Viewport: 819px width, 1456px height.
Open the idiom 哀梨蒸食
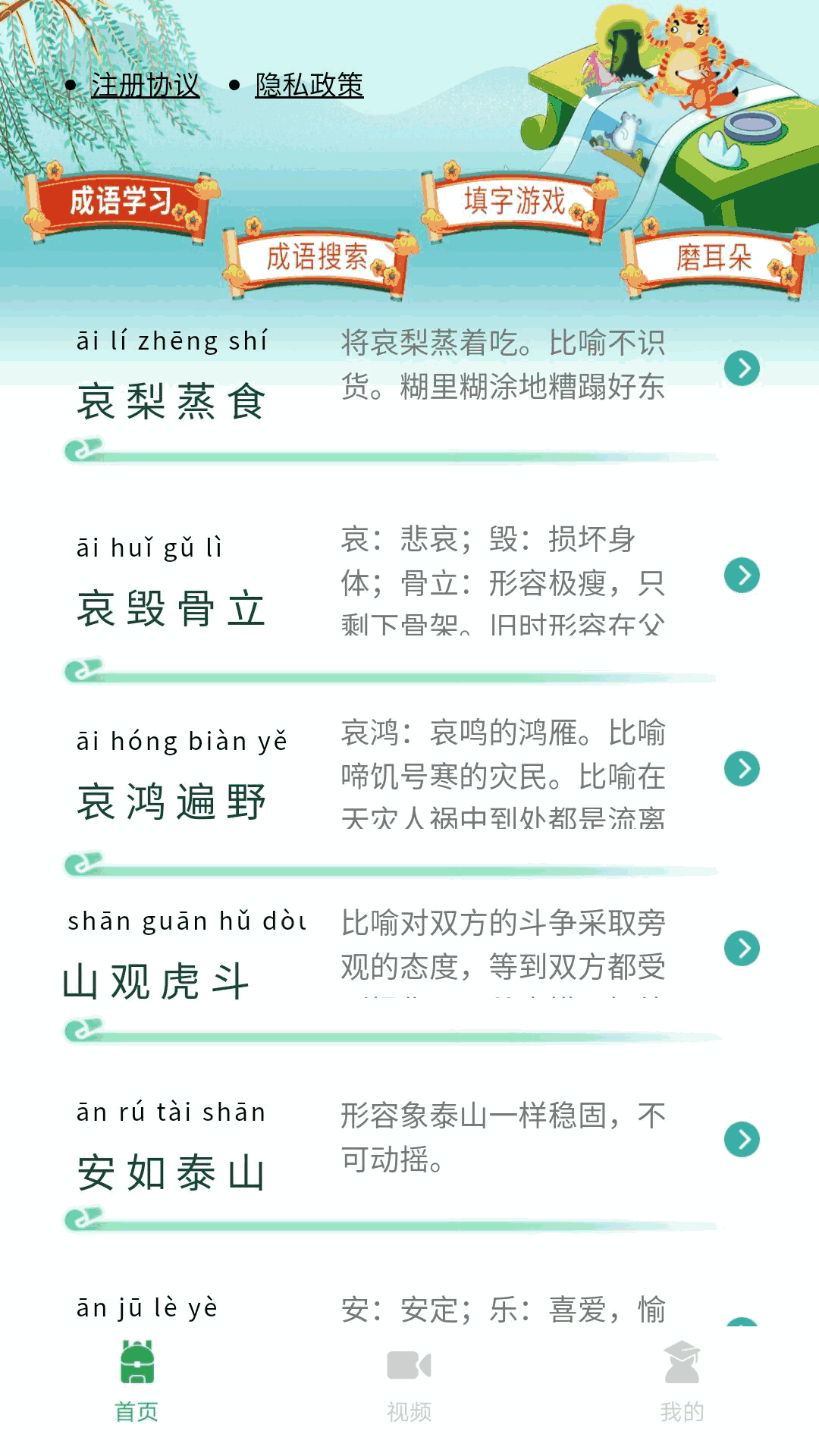(x=171, y=401)
